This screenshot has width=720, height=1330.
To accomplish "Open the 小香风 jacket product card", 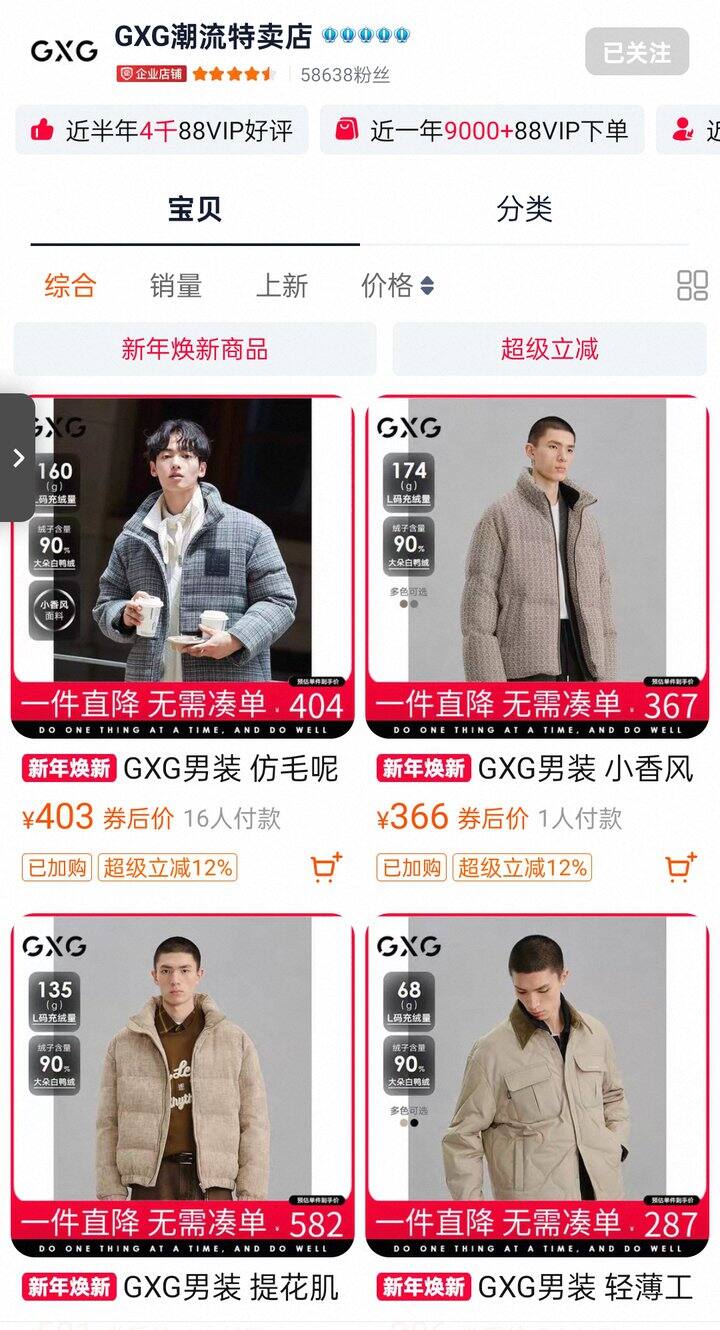I will (537, 560).
